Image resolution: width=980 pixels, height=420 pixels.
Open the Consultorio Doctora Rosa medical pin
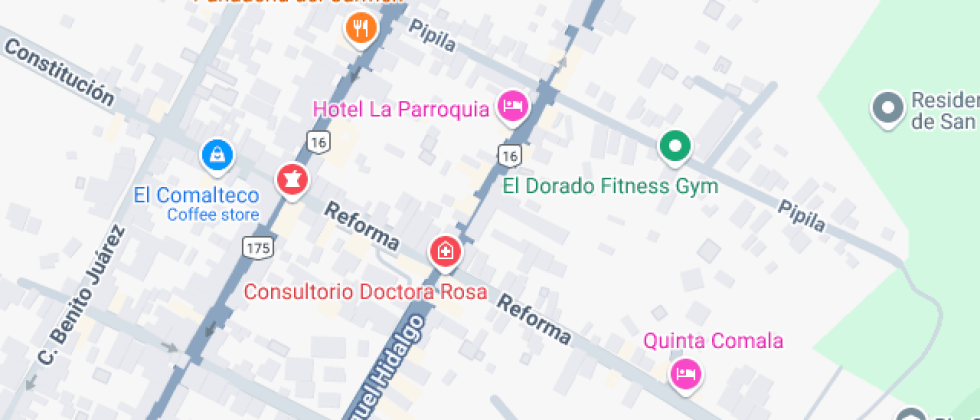[445, 252]
